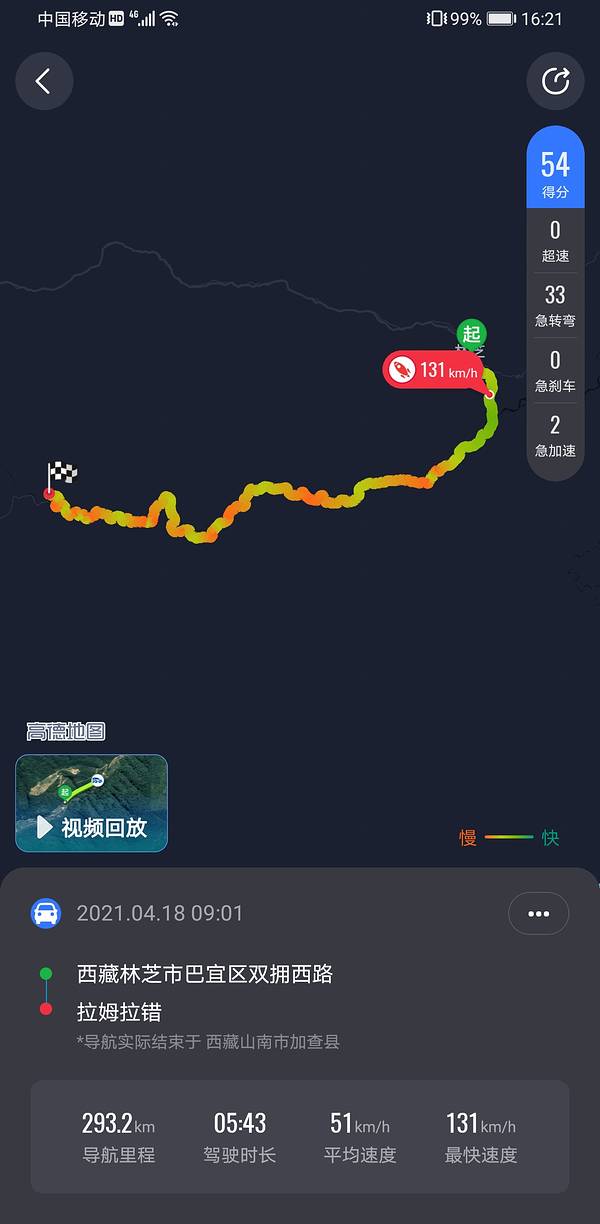This screenshot has width=600, height=1224.
Task: Open the 54 driving score panel
Action: coord(555,170)
